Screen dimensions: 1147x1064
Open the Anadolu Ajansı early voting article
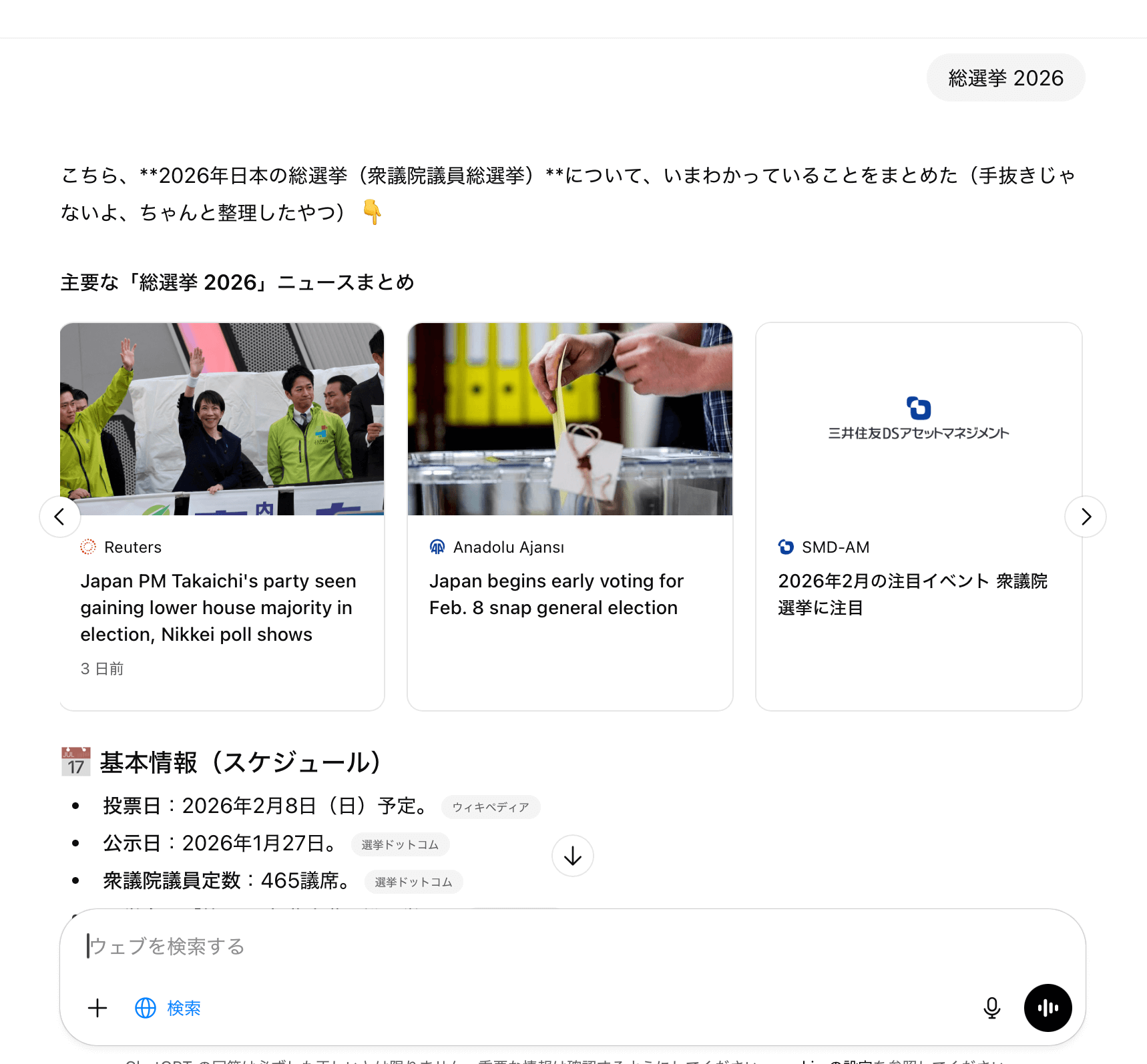coord(569,594)
